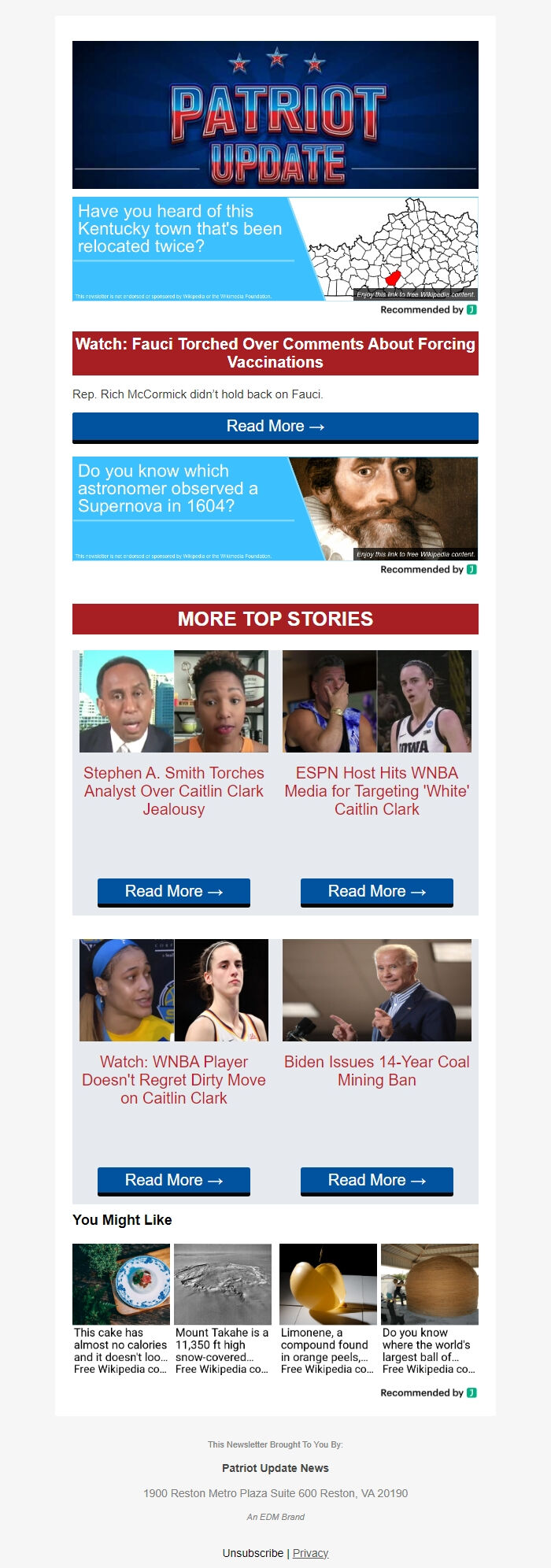View the Stephen A. Smith story image
The image size is (551, 1568).
click(174, 701)
